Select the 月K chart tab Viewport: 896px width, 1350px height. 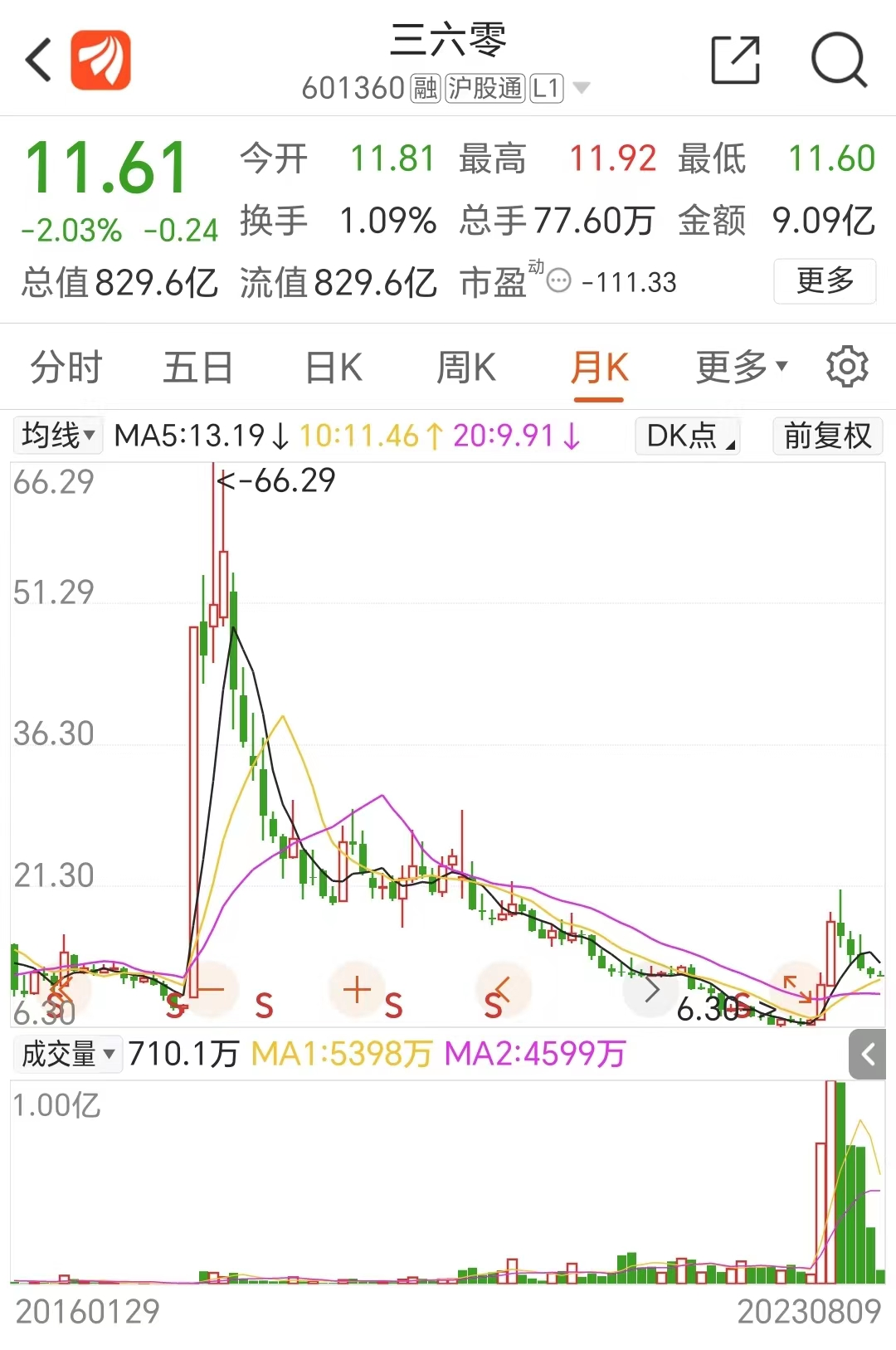tap(598, 367)
